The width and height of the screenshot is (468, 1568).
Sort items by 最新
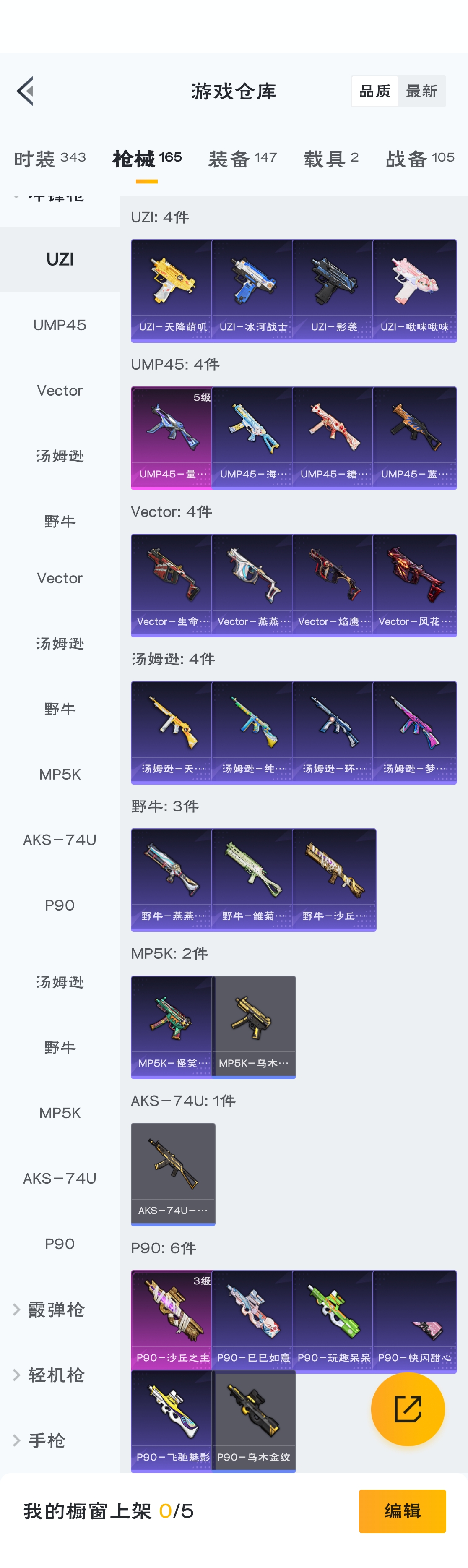422,91
